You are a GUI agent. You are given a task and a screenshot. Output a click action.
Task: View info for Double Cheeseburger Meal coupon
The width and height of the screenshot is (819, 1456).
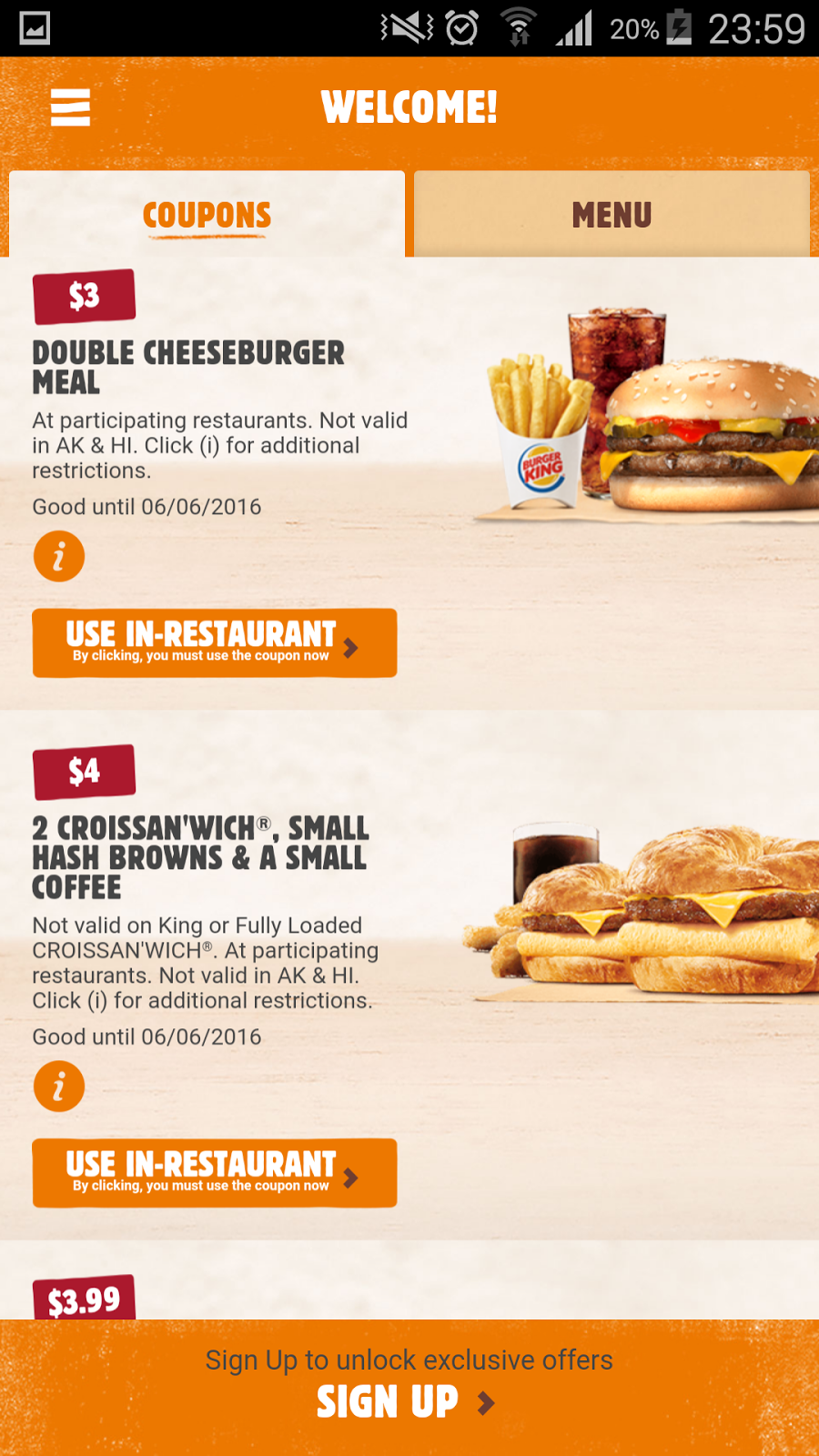click(59, 556)
